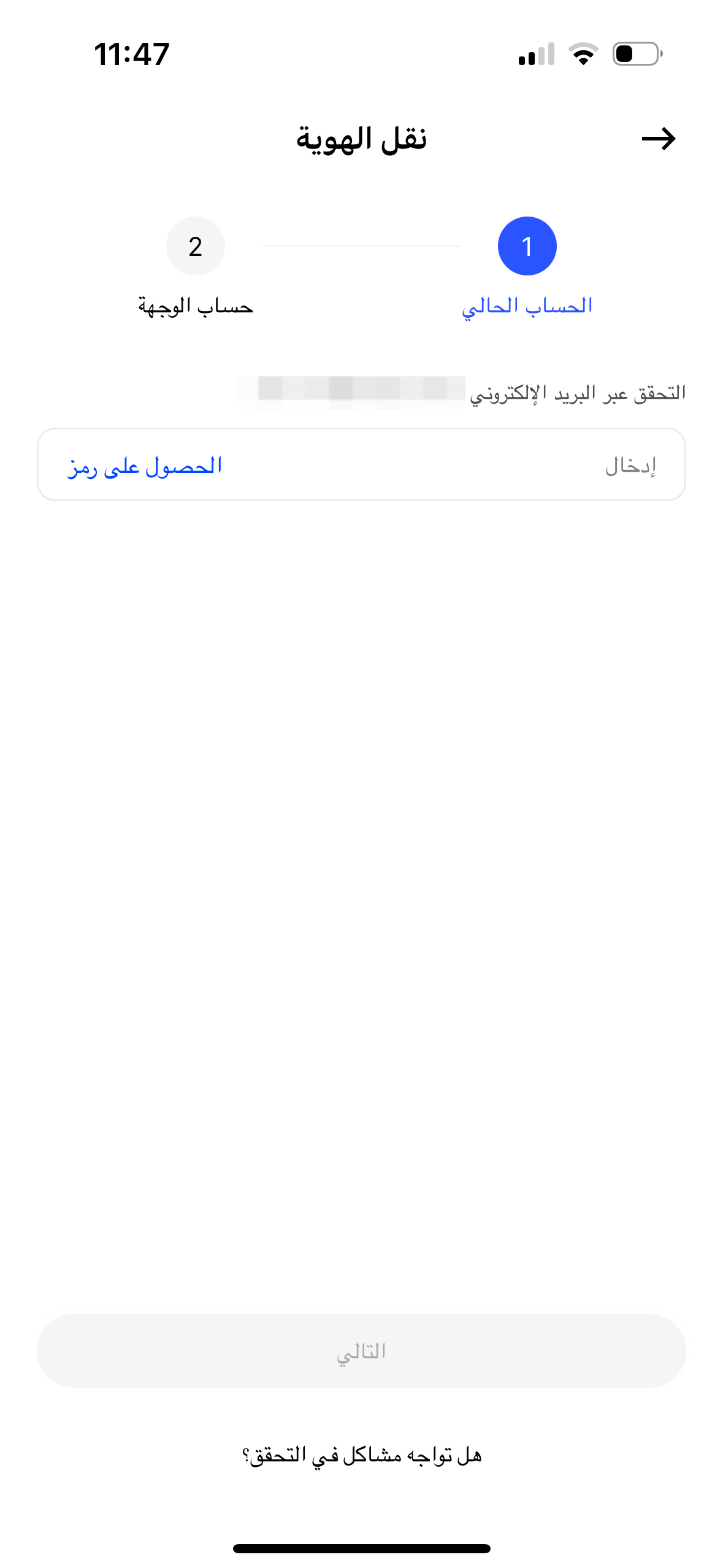Viewport: 723px width, 1568px height.
Task: Select the الحساب الحالي step label
Action: coord(526,305)
